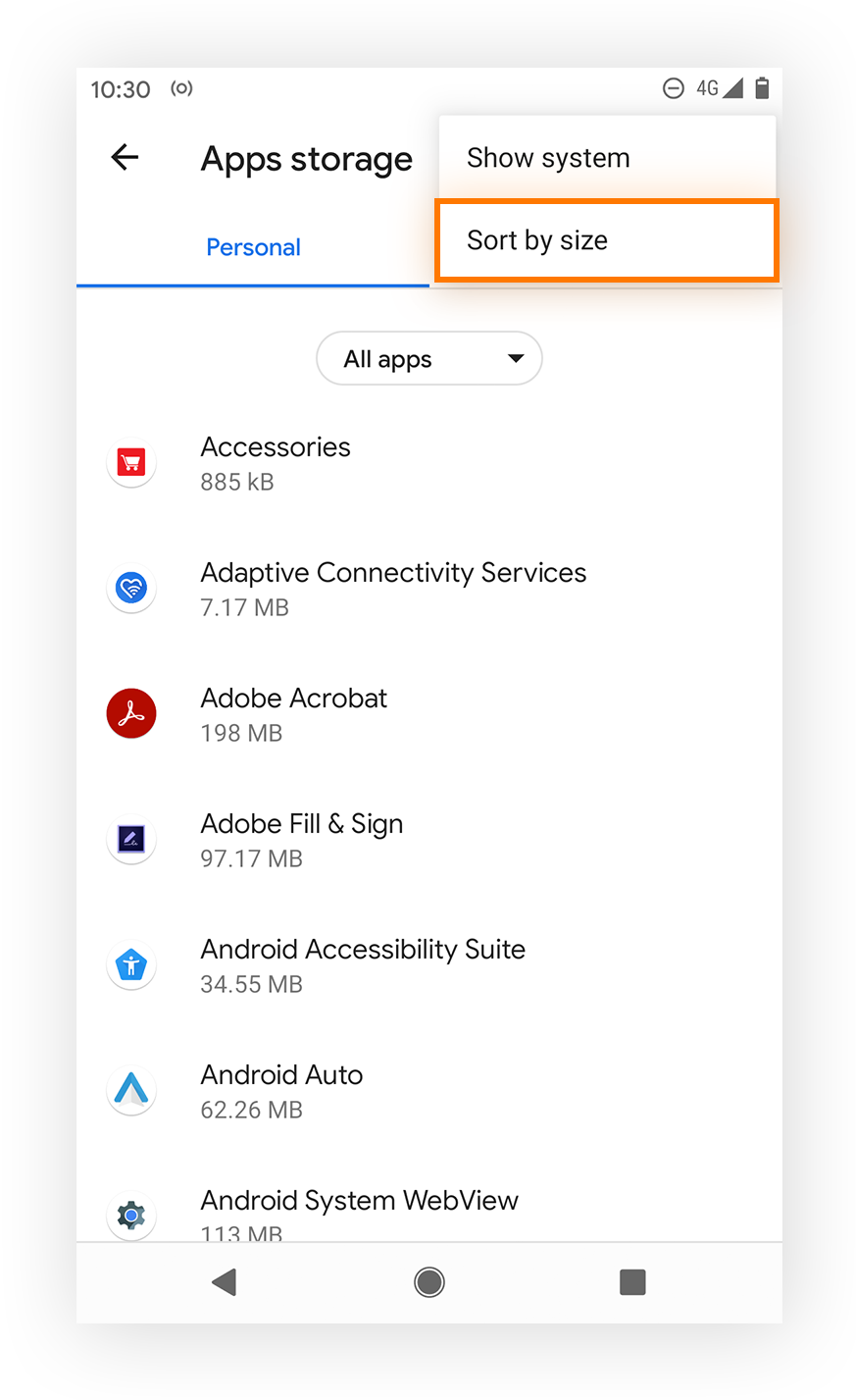856x1400 pixels.
Task: Open the All apps filter dropdown
Action: [428, 358]
